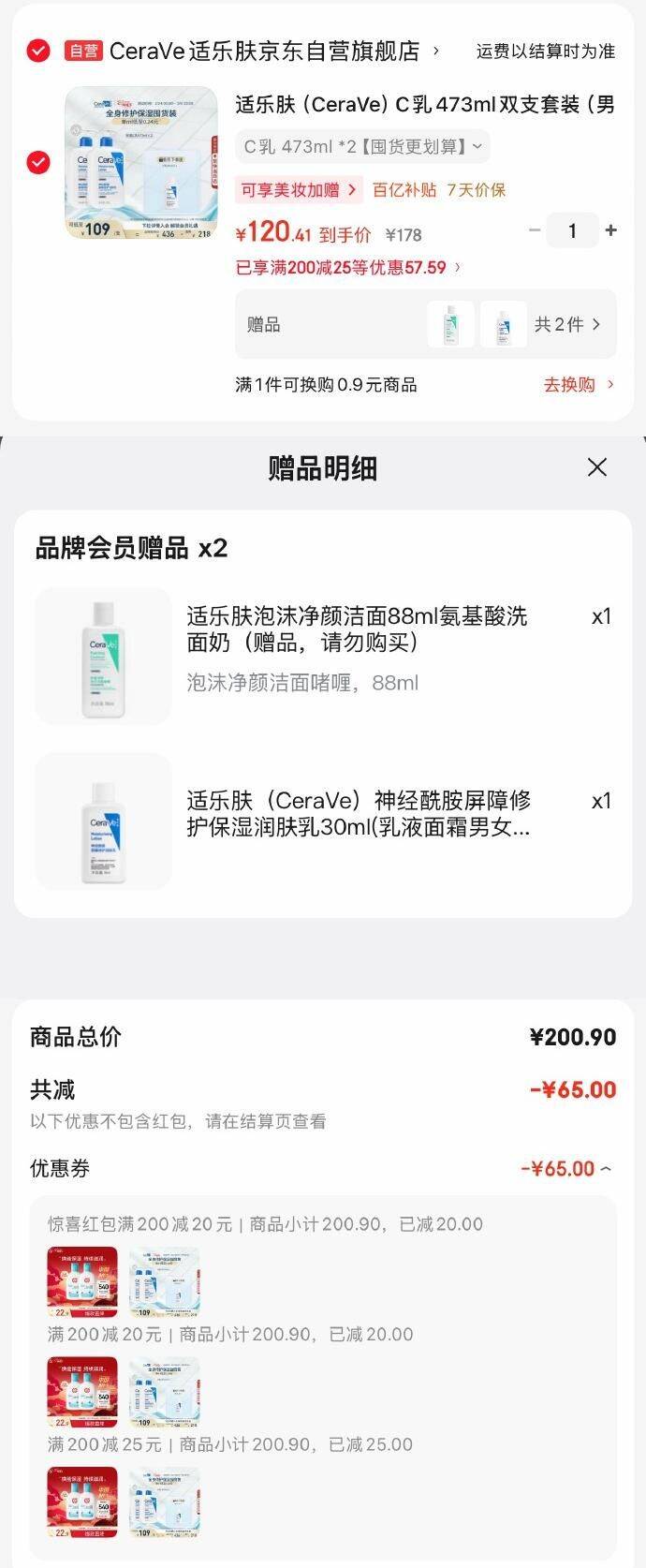
Task: Deselect the 适乐肤 C乳 473ml product checkbox
Action: pyautogui.click(x=38, y=162)
